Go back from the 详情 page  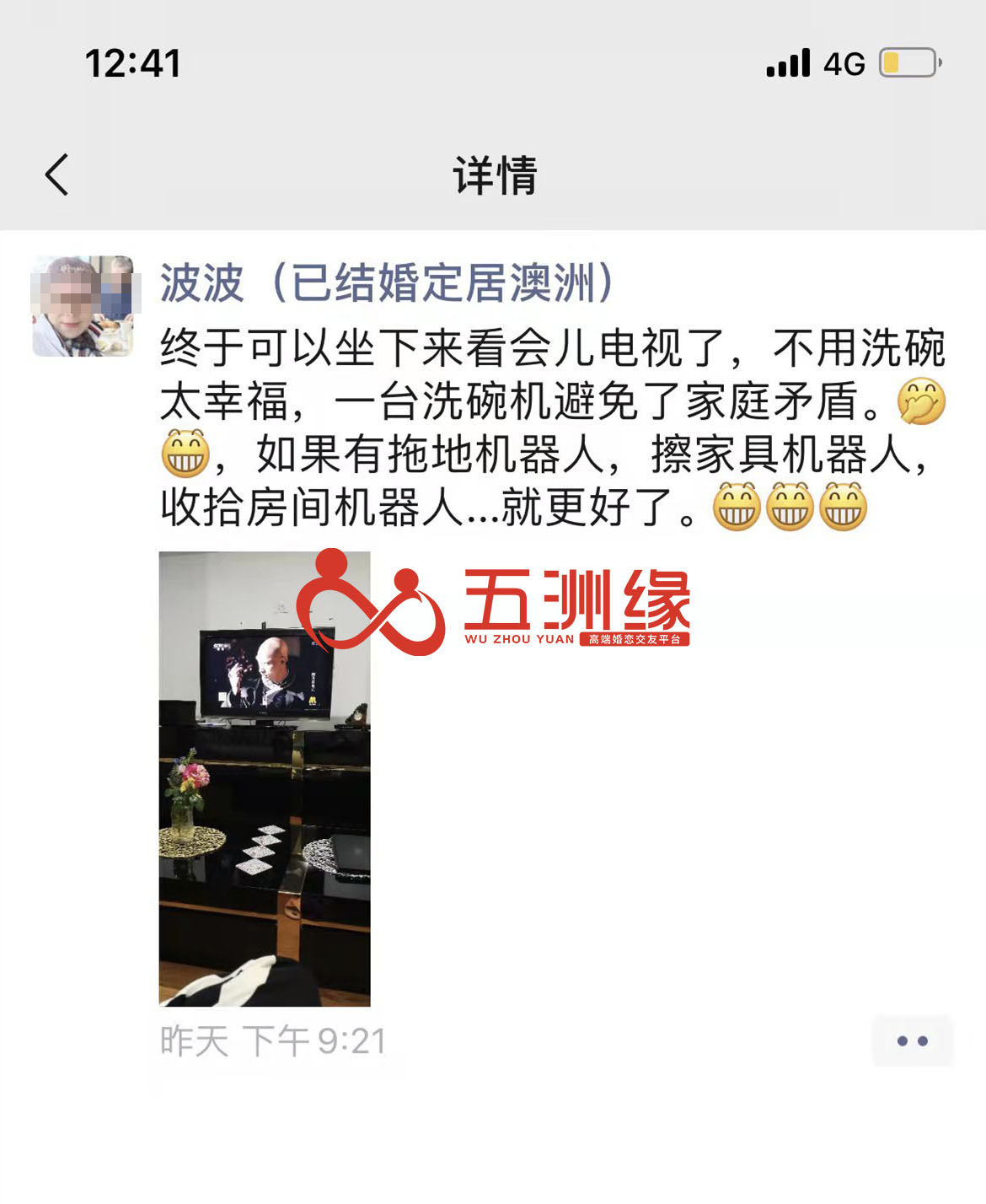[57, 175]
